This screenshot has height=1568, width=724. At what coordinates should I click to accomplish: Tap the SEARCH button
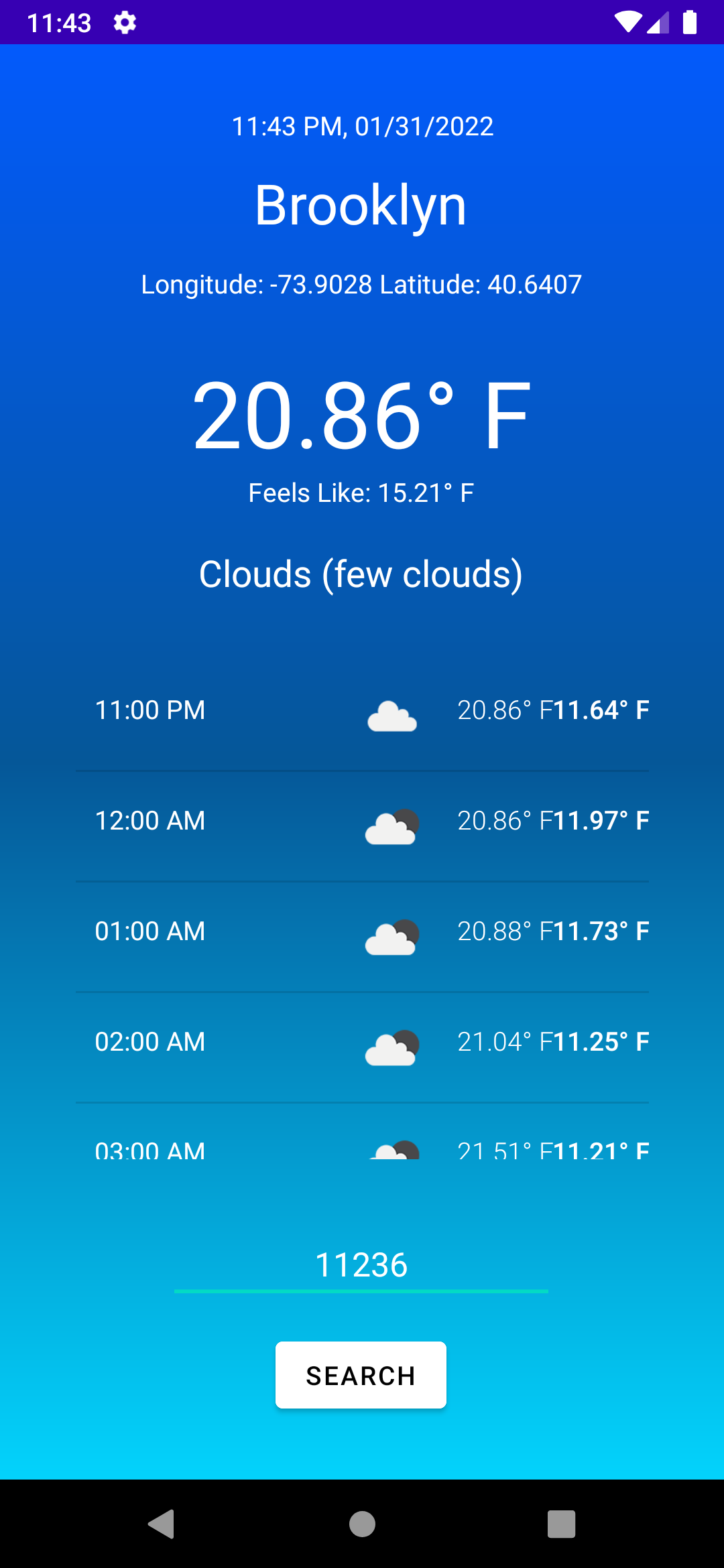pyautogui.click(x=361, y=1375)
